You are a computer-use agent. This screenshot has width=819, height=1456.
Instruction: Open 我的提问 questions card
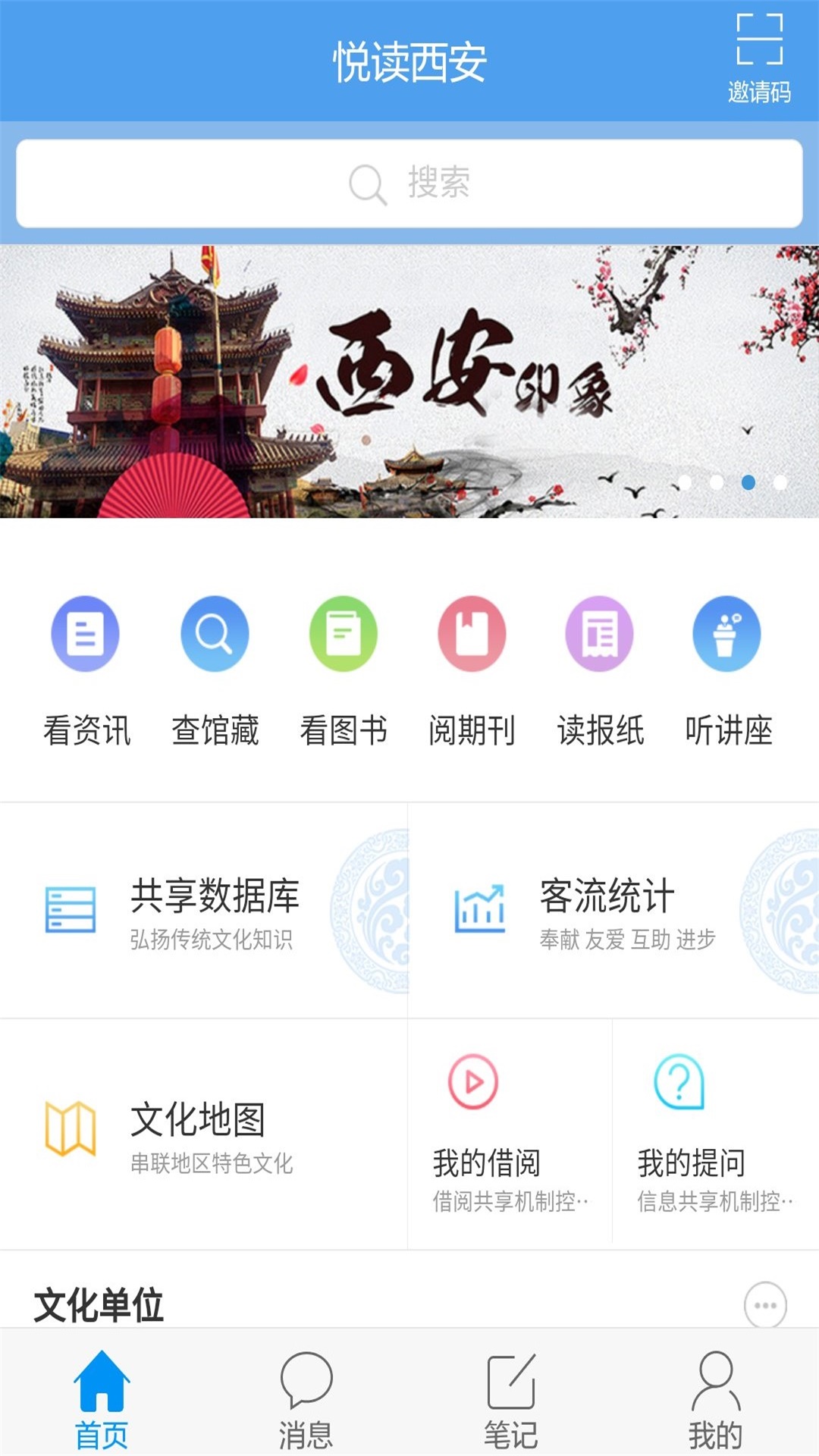[714, 1135]
